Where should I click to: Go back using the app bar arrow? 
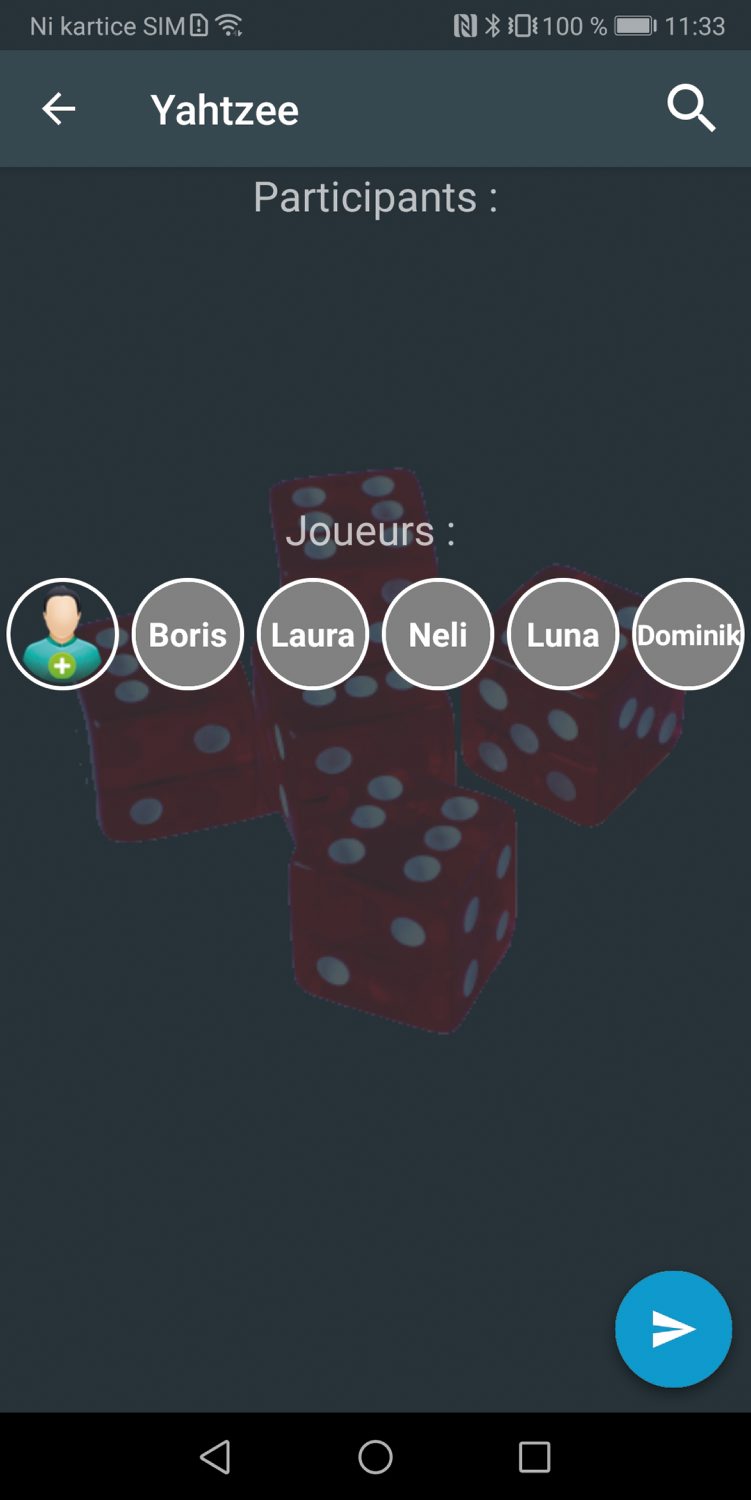pos(58,109)
